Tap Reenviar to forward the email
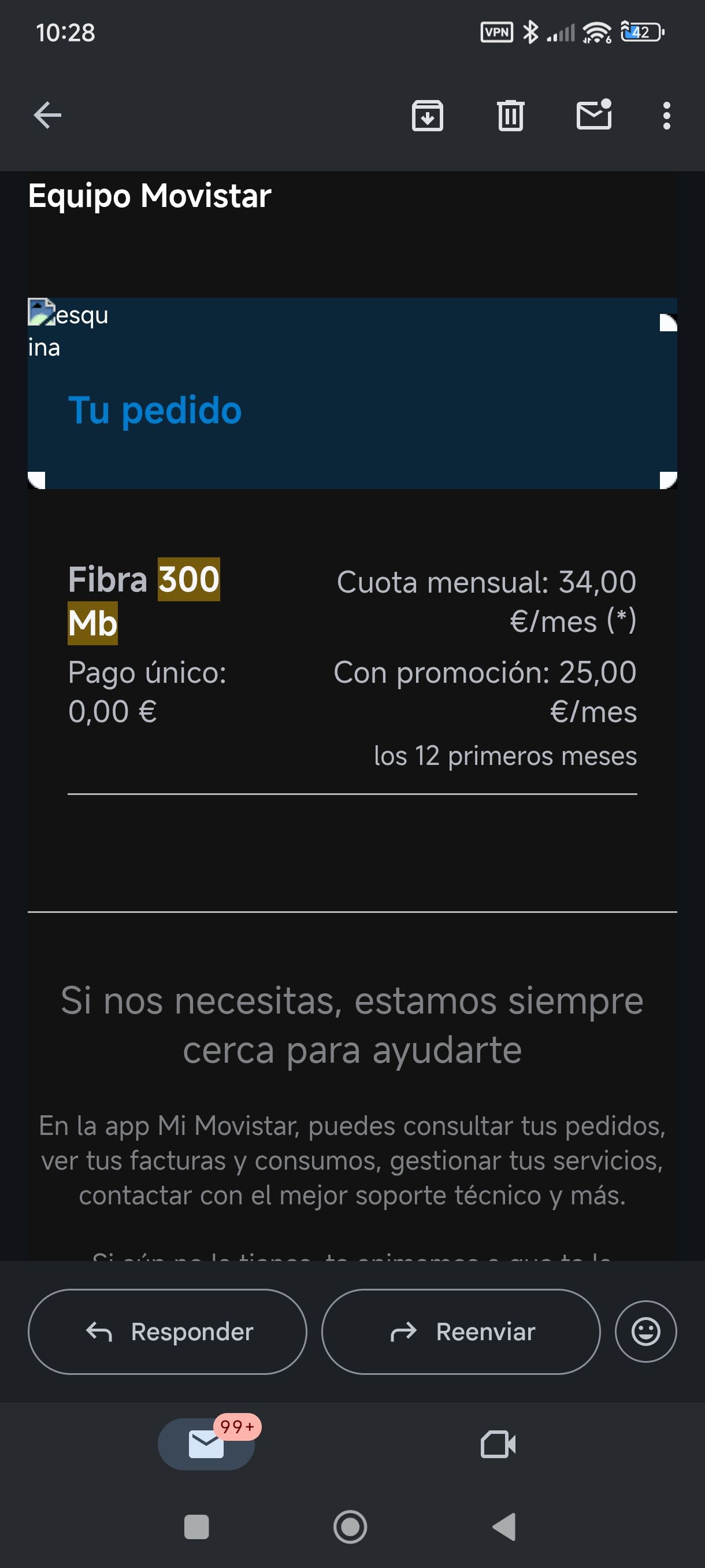Viewport: 705px width, 1568px height. point(461,1331)
